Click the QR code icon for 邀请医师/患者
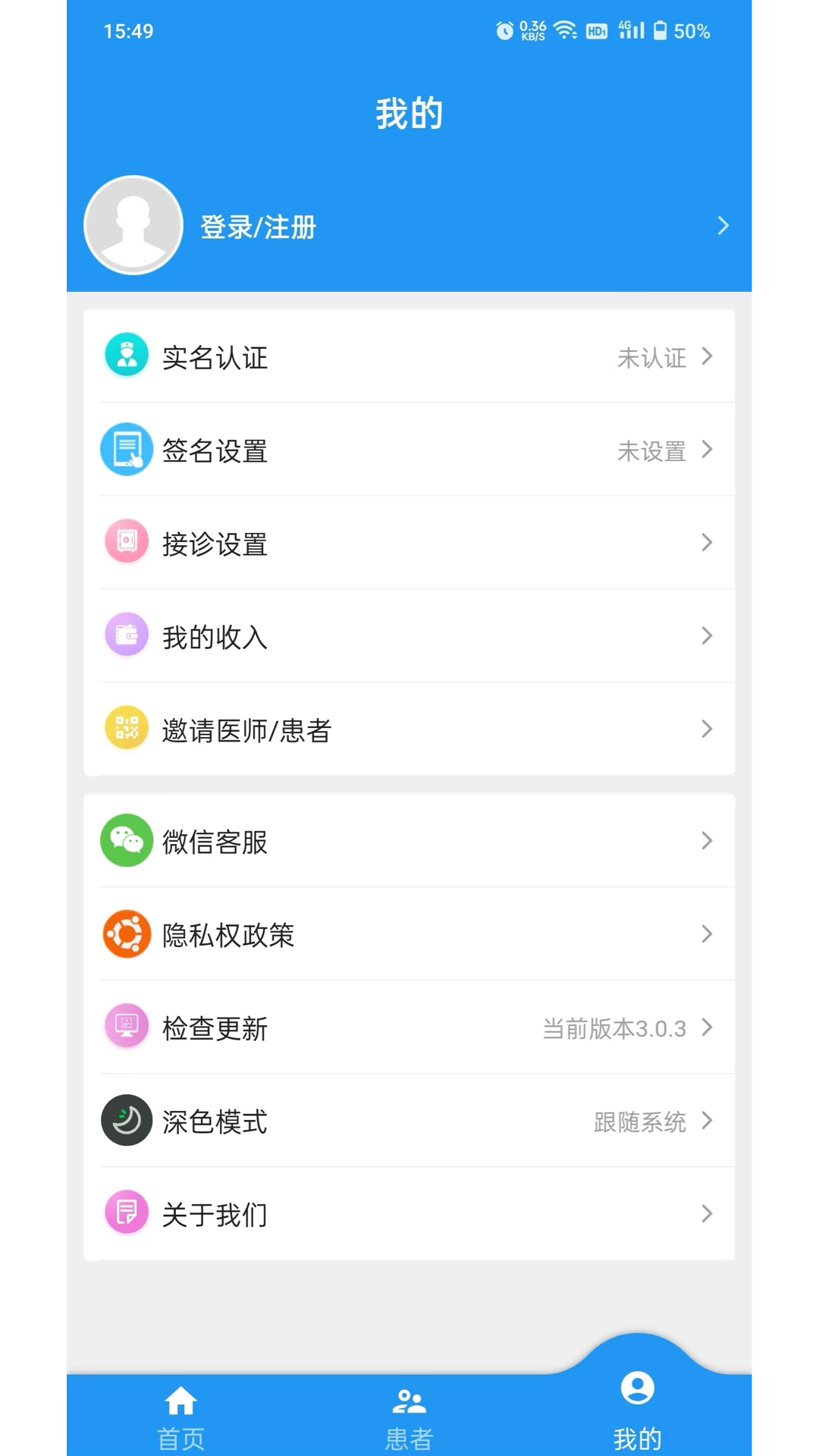Image resolution: width=819 pixels, height=1456 pixels. (x=127, y=727)
